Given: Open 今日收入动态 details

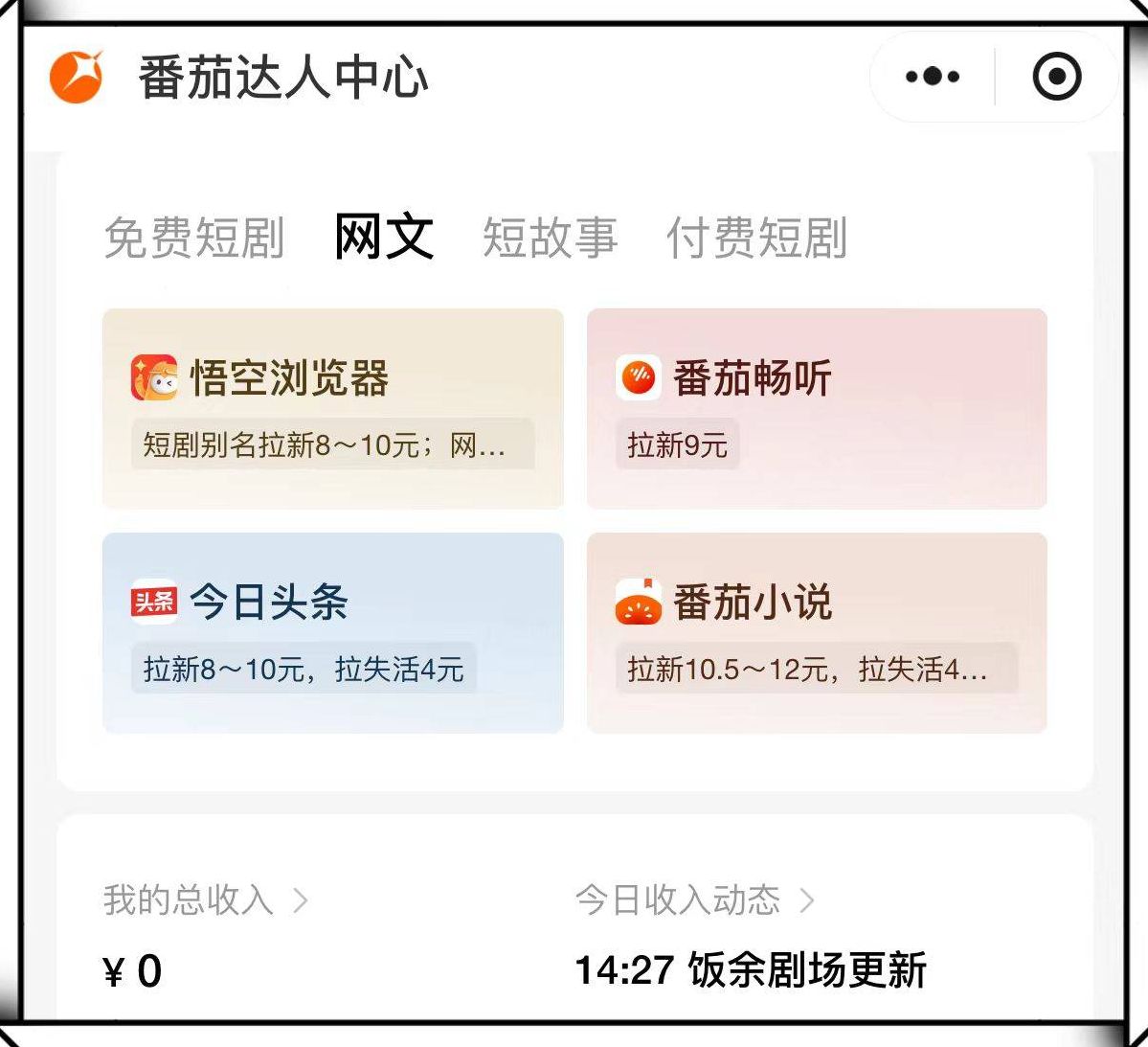Looking at the screenshot, I should point(694,899).
